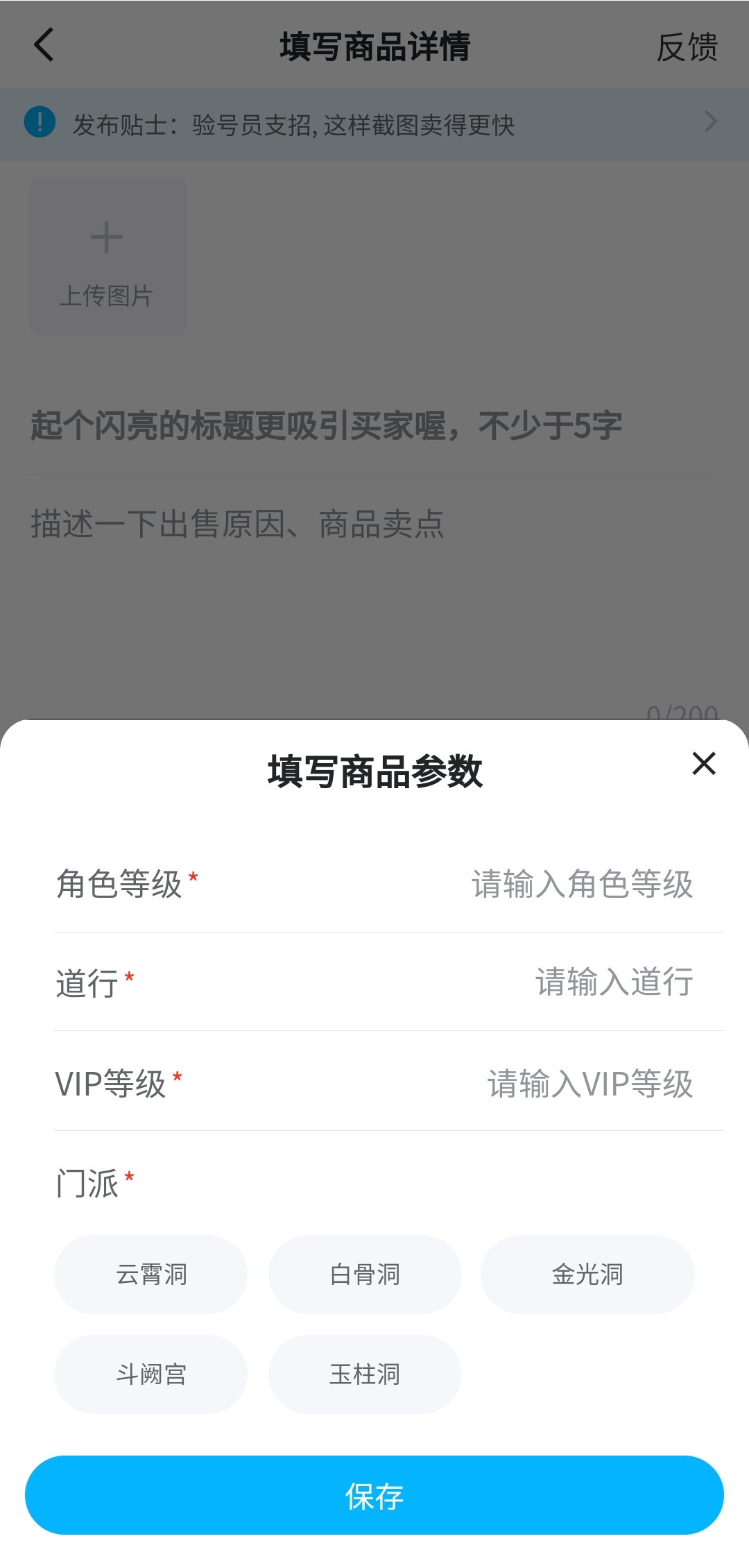Focus the 道行 input field
Screen dimensions: 749x1568
pos(613,982)
